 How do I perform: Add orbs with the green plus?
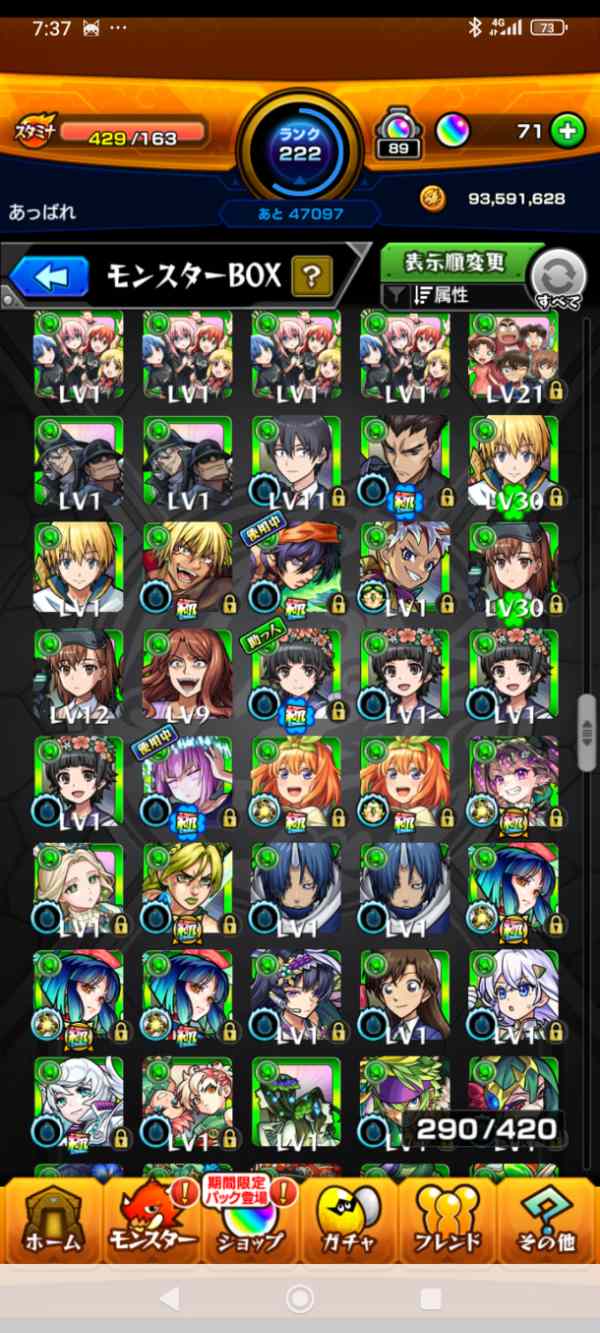[x=567, y=130]
